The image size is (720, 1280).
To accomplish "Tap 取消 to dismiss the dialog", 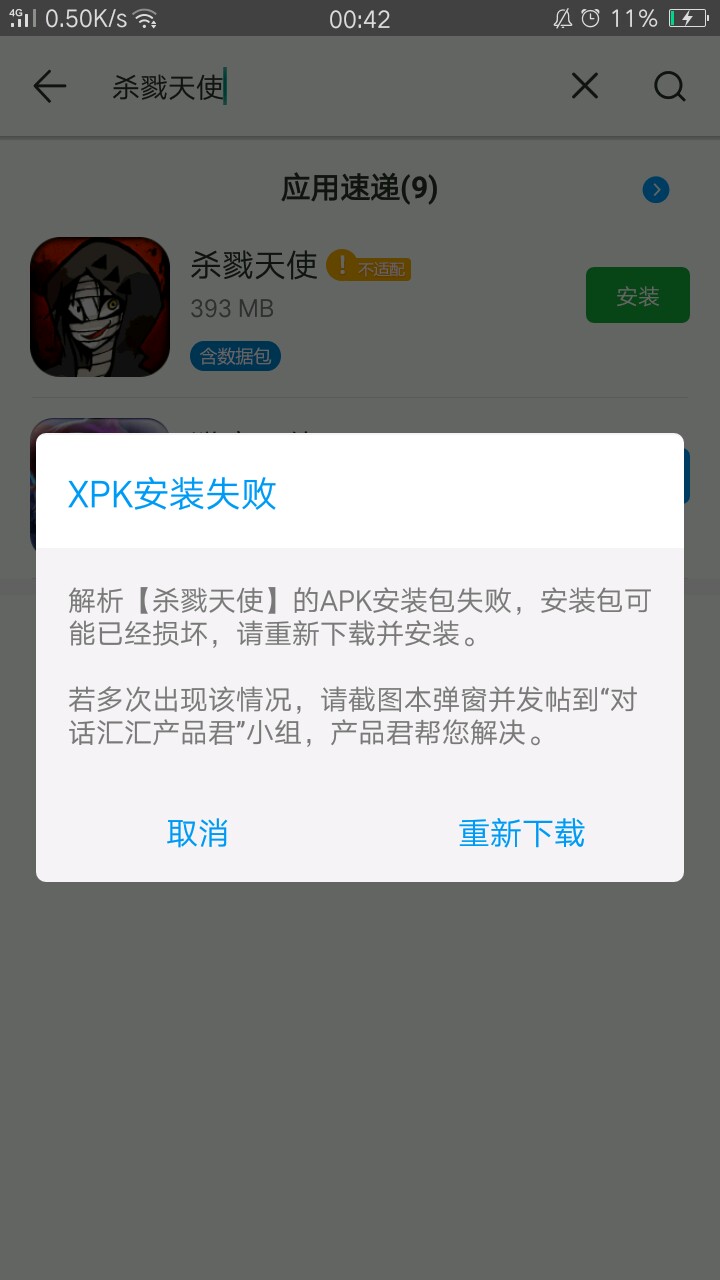I will (x=197, y=833).
